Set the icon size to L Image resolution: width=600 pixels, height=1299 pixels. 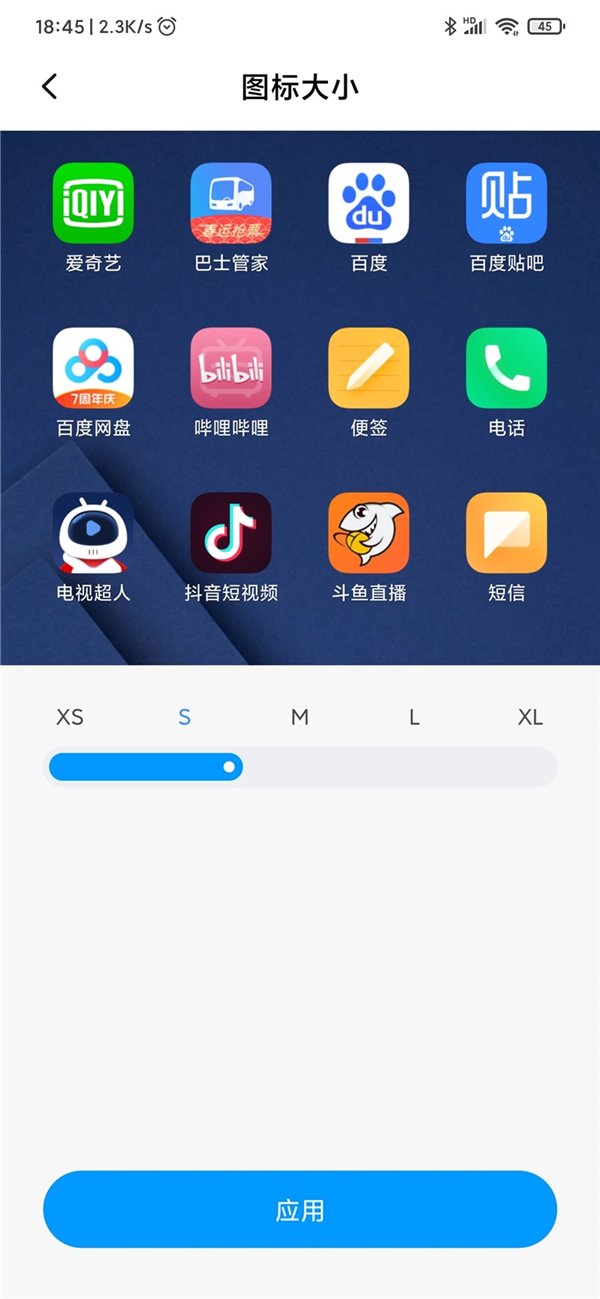(x=414, y=717)
